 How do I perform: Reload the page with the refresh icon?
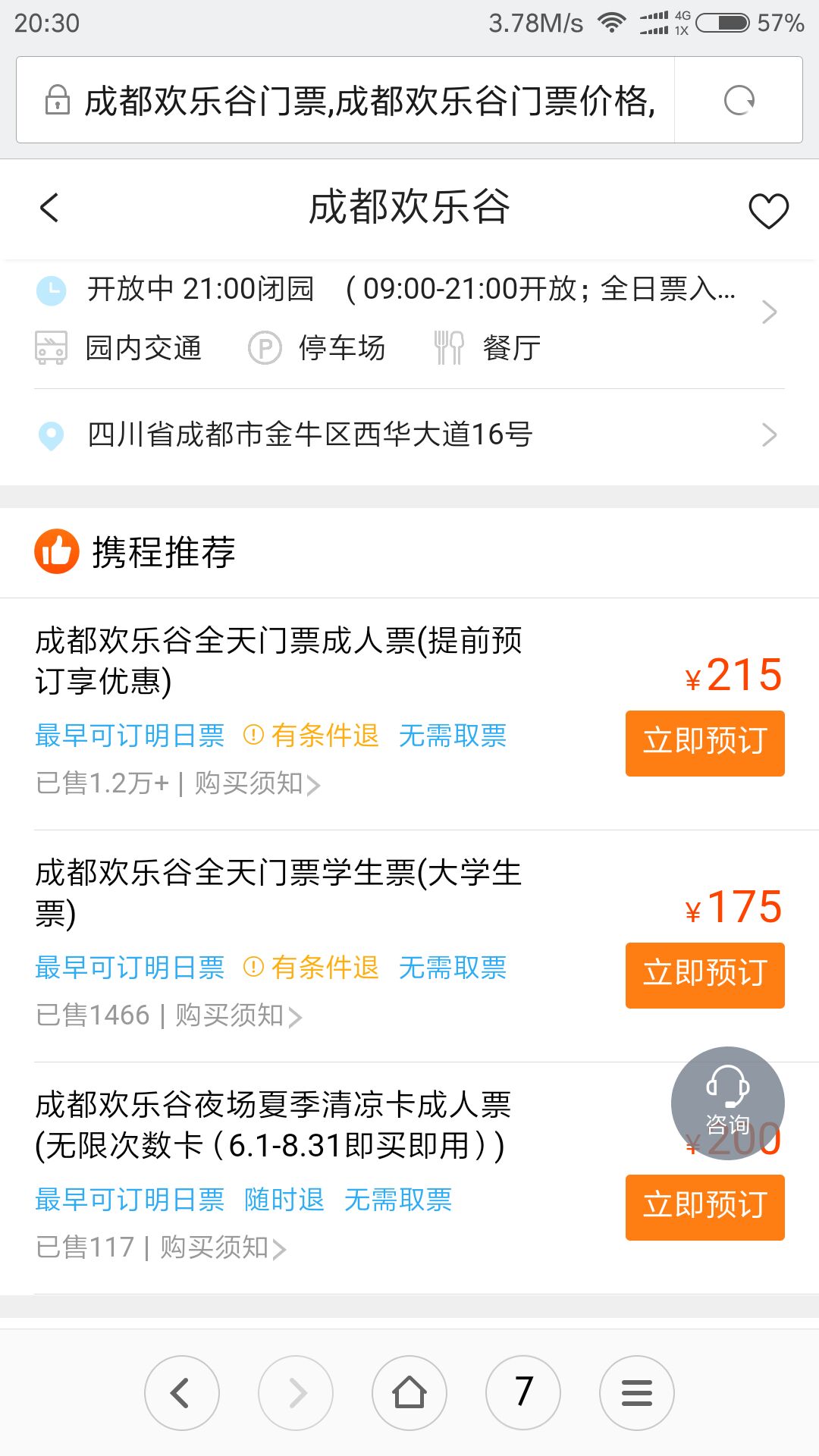click(739, 100)
